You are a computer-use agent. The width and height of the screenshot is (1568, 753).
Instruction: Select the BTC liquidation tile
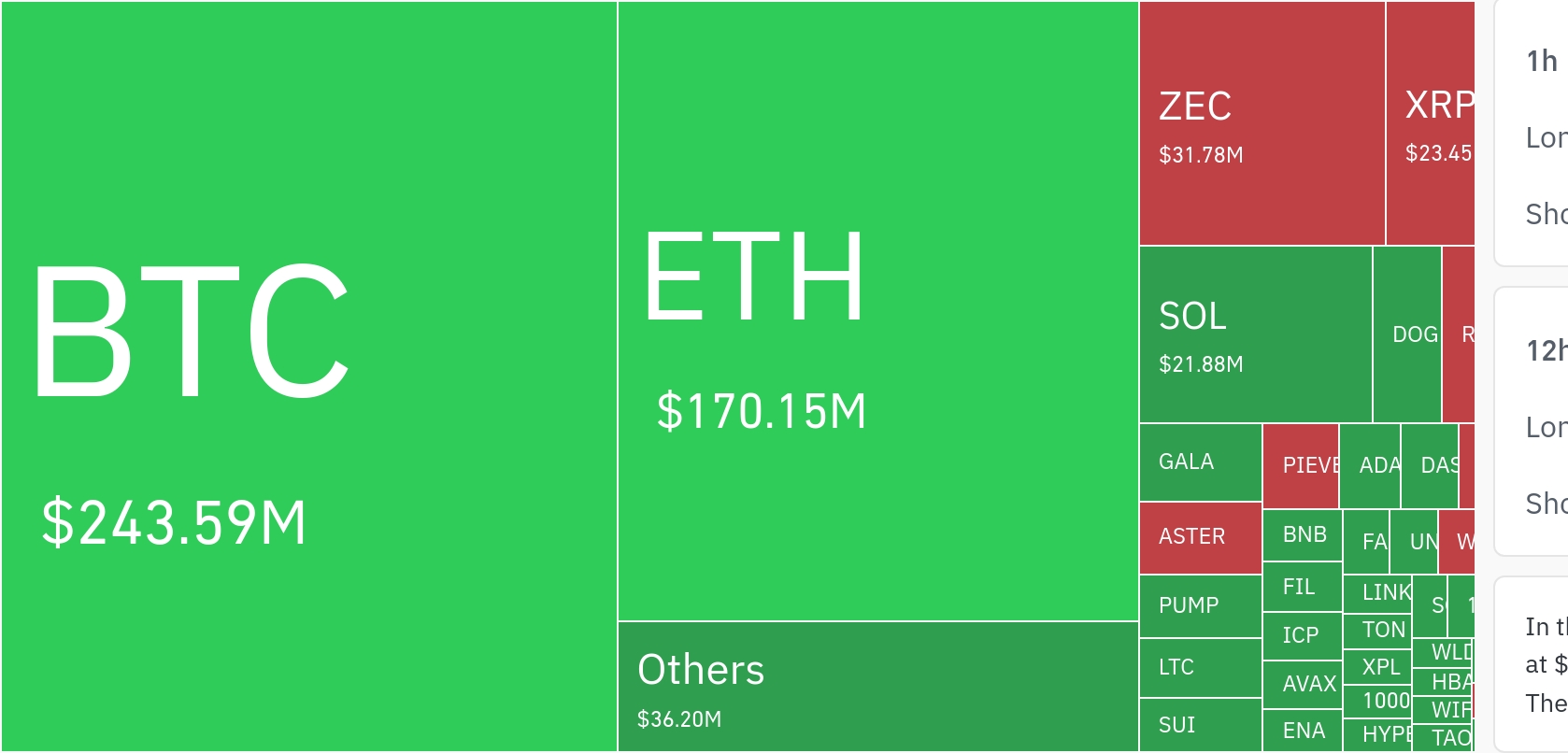(x=308, y=376)
